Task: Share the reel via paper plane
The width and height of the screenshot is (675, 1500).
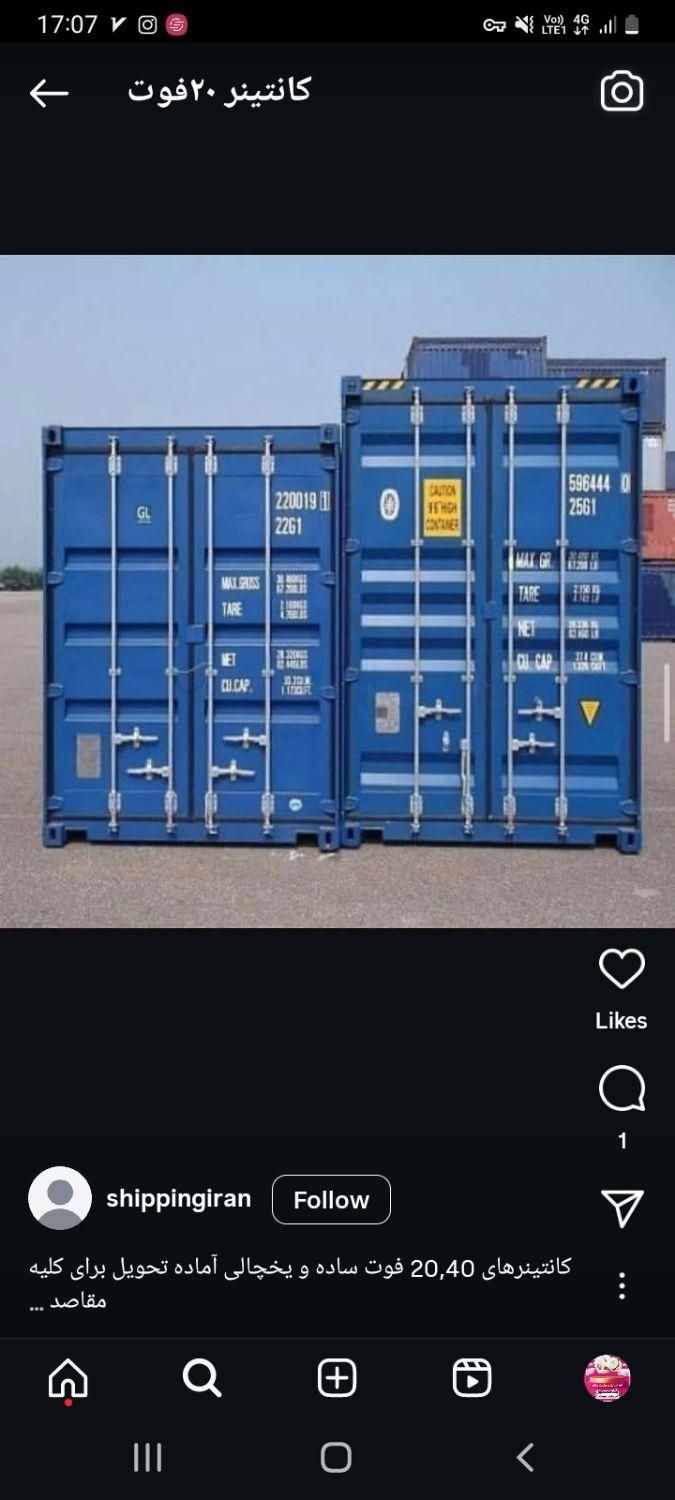Action: (x=621, y=1208)
